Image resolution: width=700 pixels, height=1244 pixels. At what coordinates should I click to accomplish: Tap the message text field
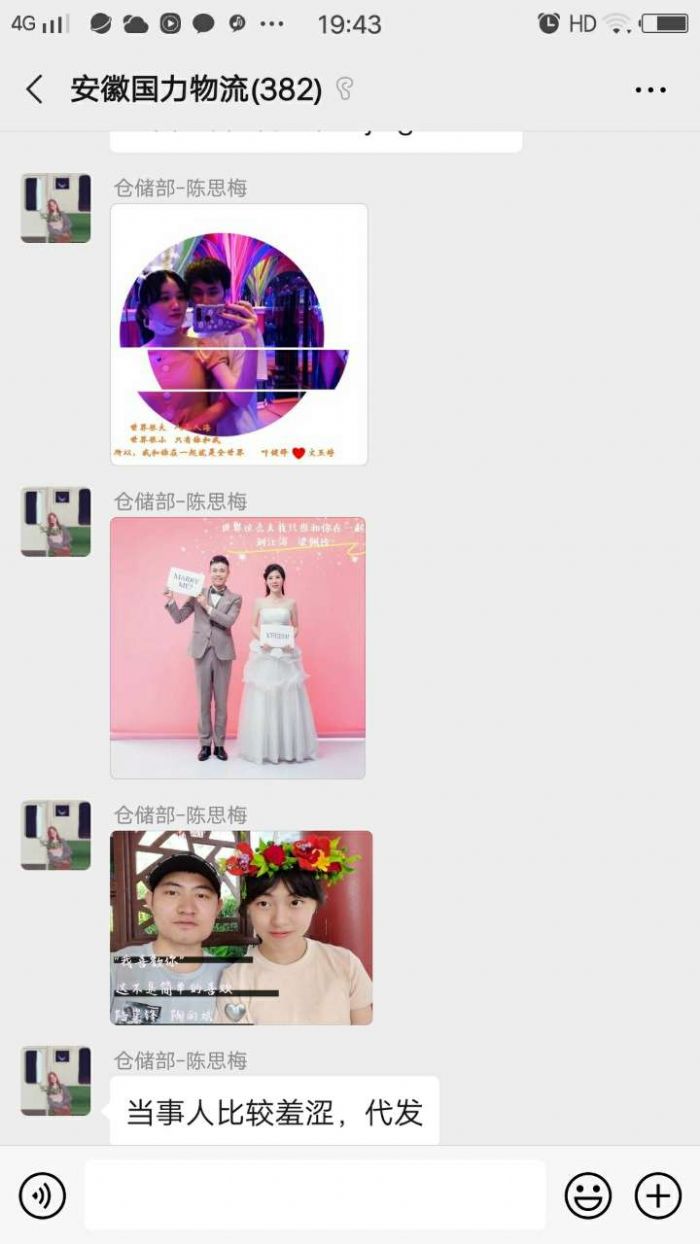tap(315, 1195)
